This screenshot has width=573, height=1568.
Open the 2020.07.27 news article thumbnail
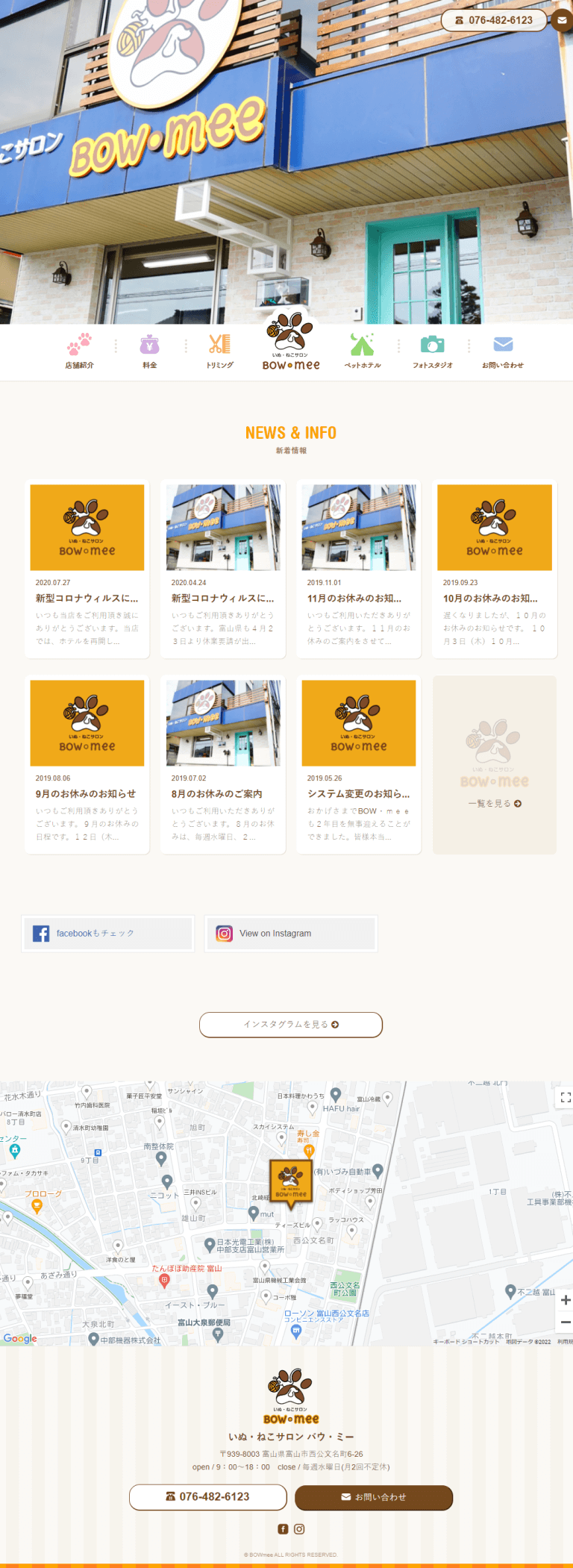pos(87,528)
